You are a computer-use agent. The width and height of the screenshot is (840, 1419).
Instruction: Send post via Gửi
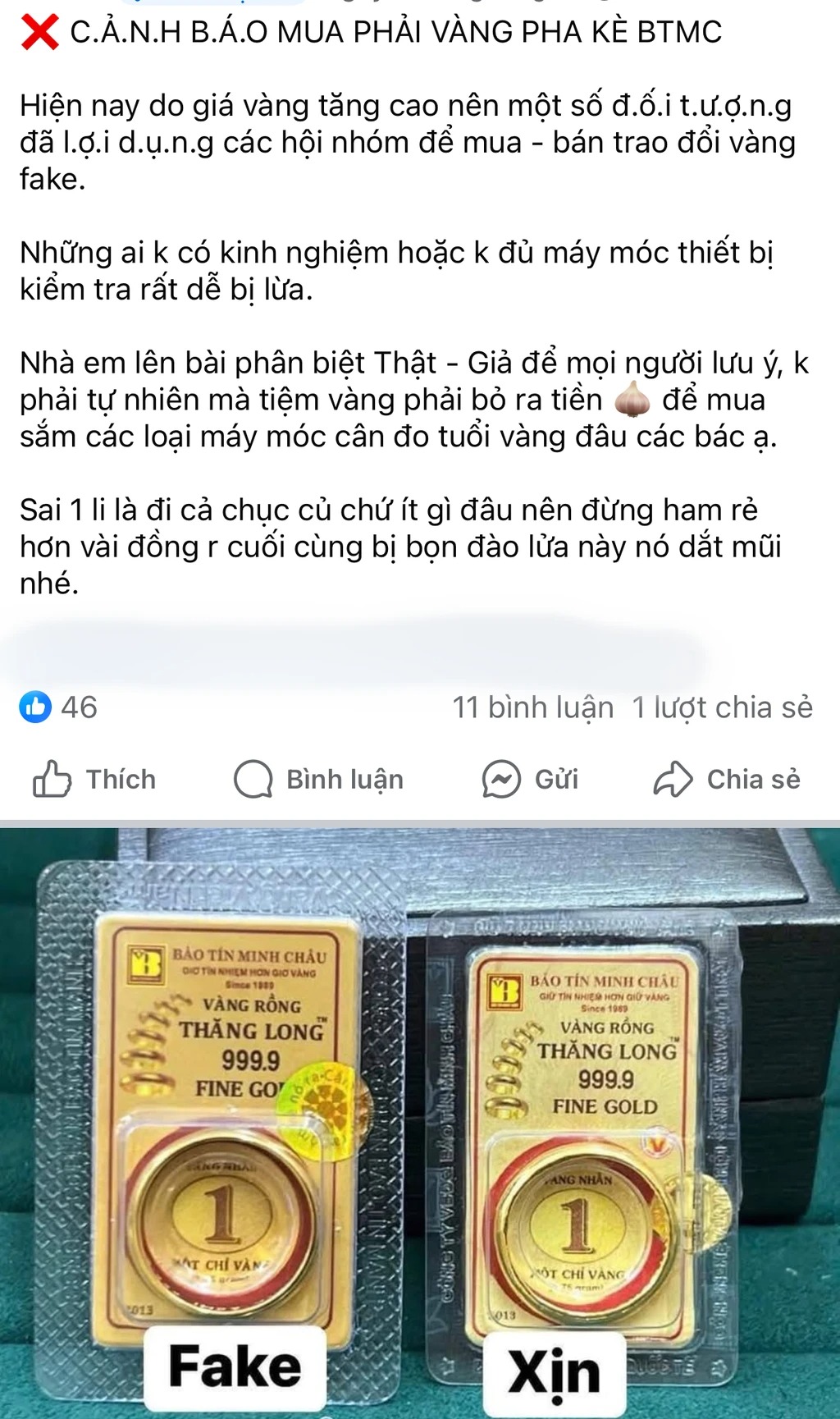click(x=530, y=779)
